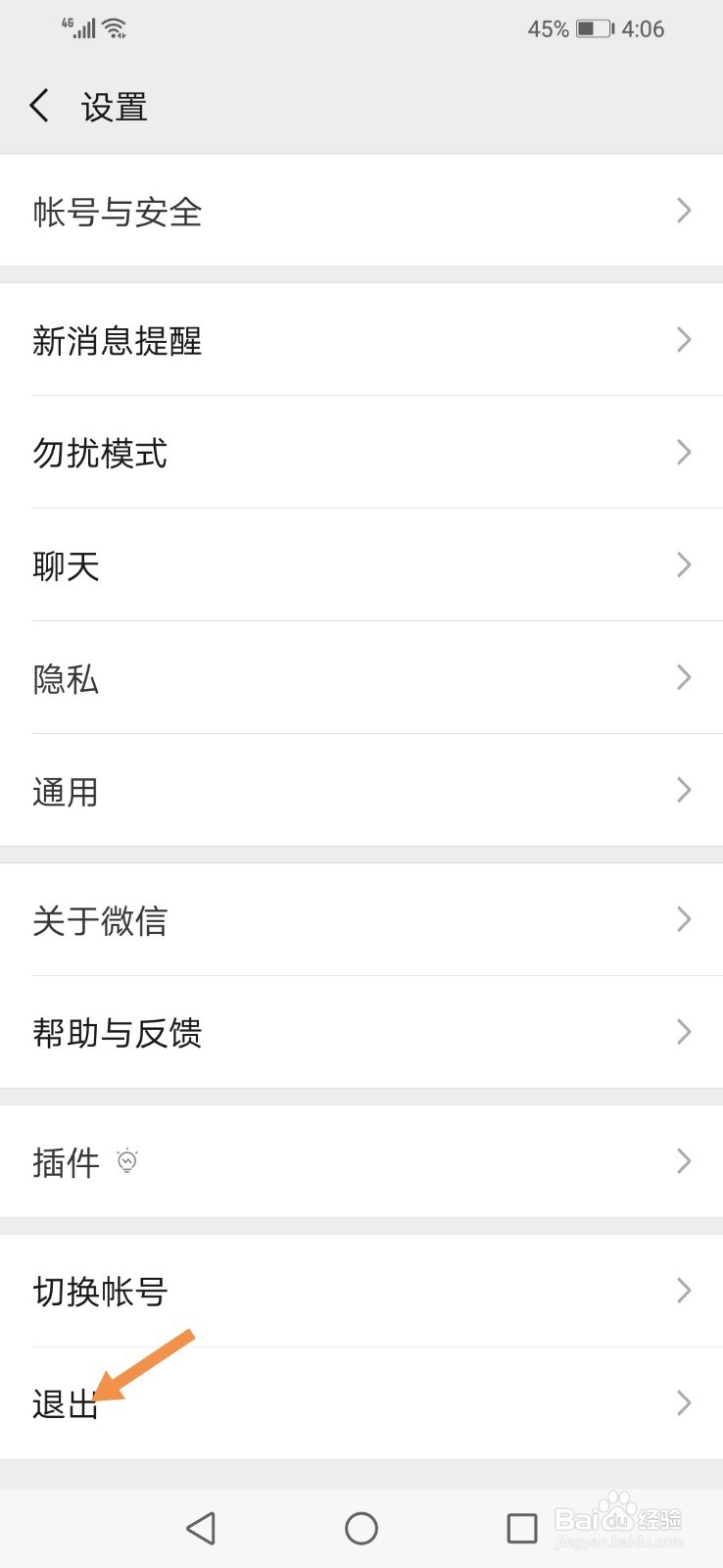Expand the 帐号与安全 settings row
723x1568 pixels.
(361, 212)
